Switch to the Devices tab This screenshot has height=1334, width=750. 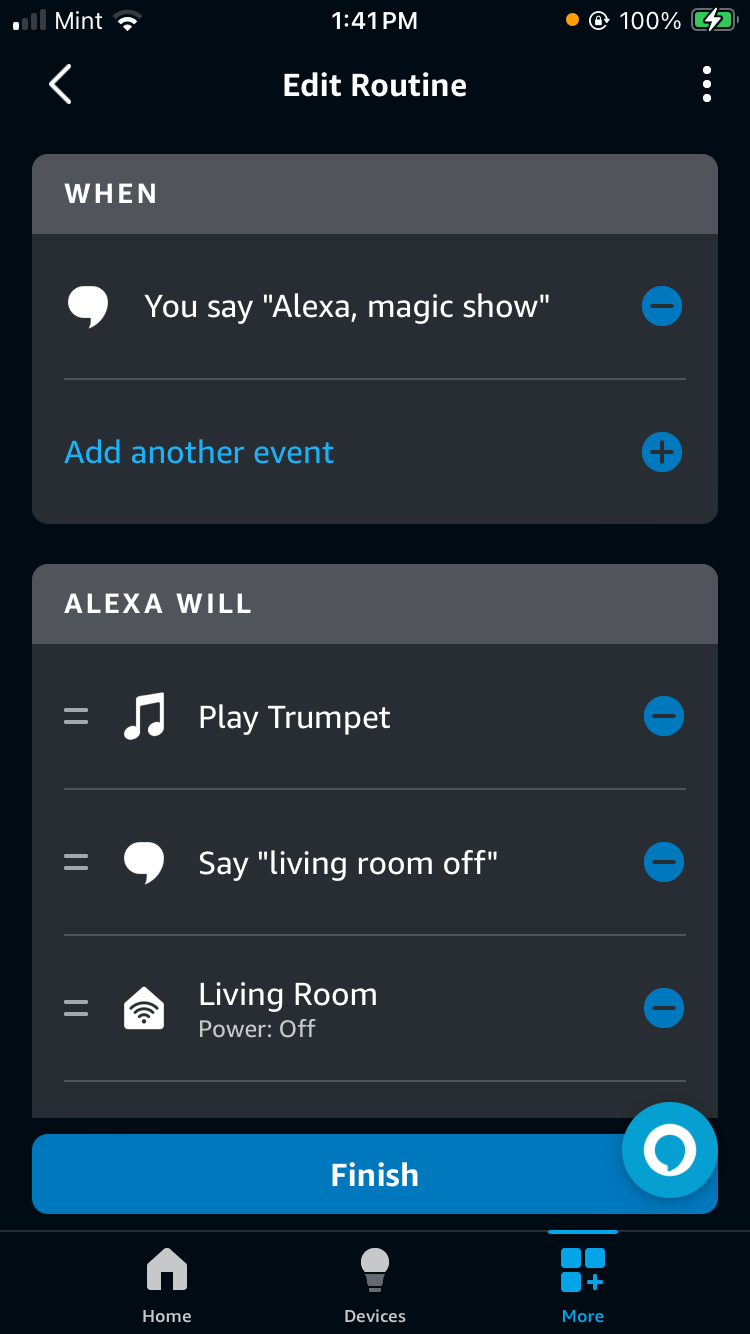click(375, 1285)
